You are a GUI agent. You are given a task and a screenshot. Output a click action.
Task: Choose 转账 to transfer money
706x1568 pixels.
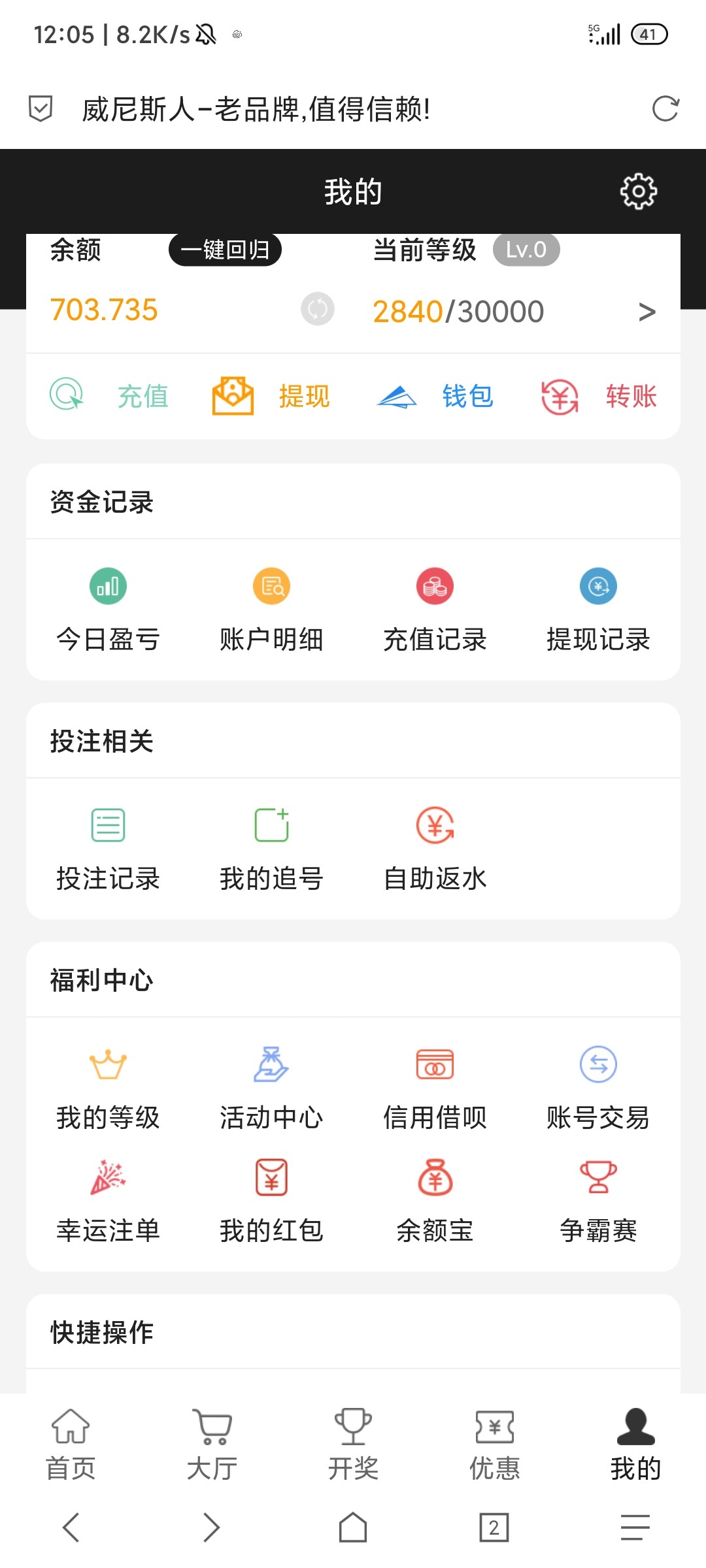click(598, 396)
